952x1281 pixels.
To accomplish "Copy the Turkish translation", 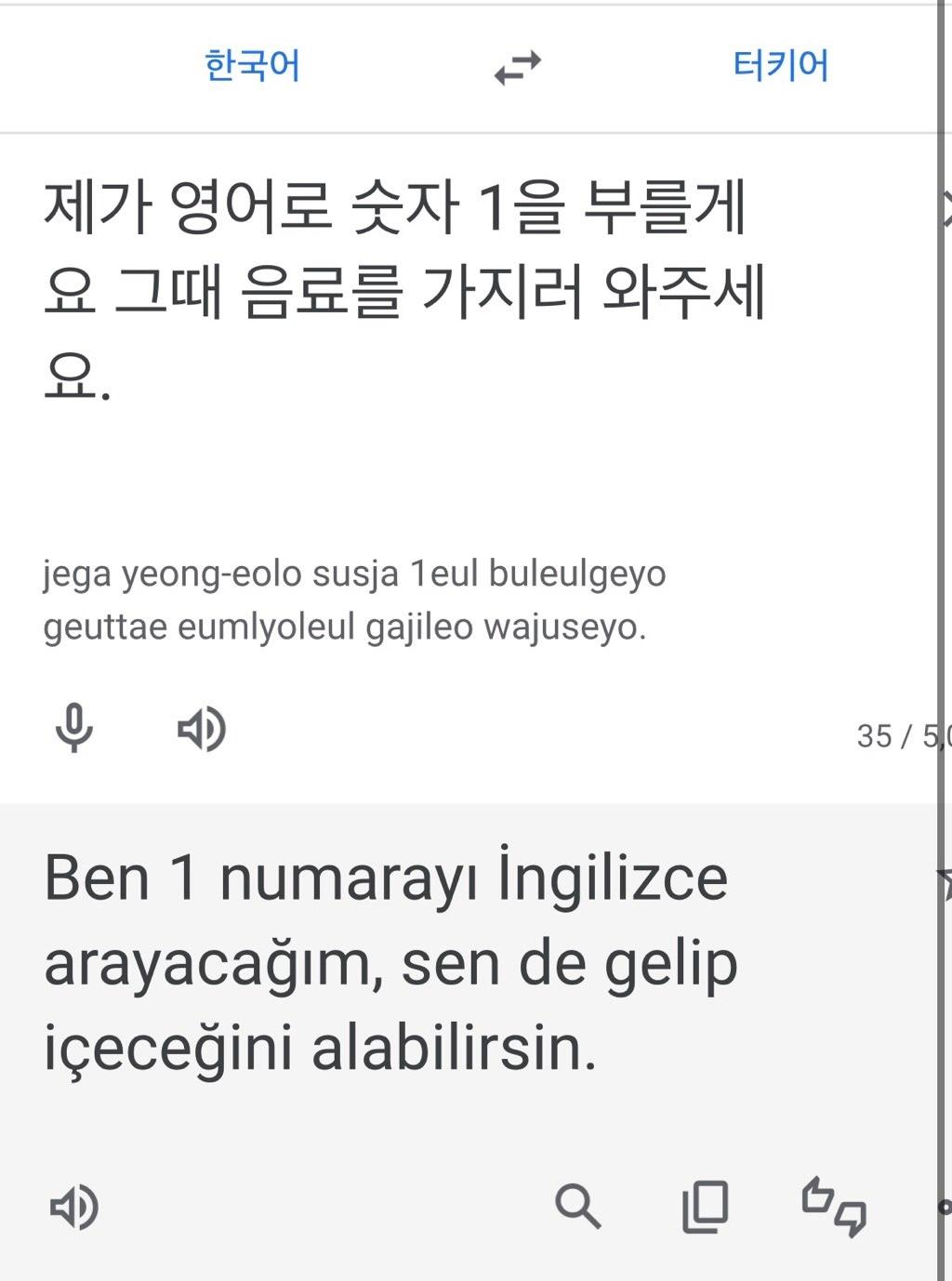I will tap(706, 1207).
